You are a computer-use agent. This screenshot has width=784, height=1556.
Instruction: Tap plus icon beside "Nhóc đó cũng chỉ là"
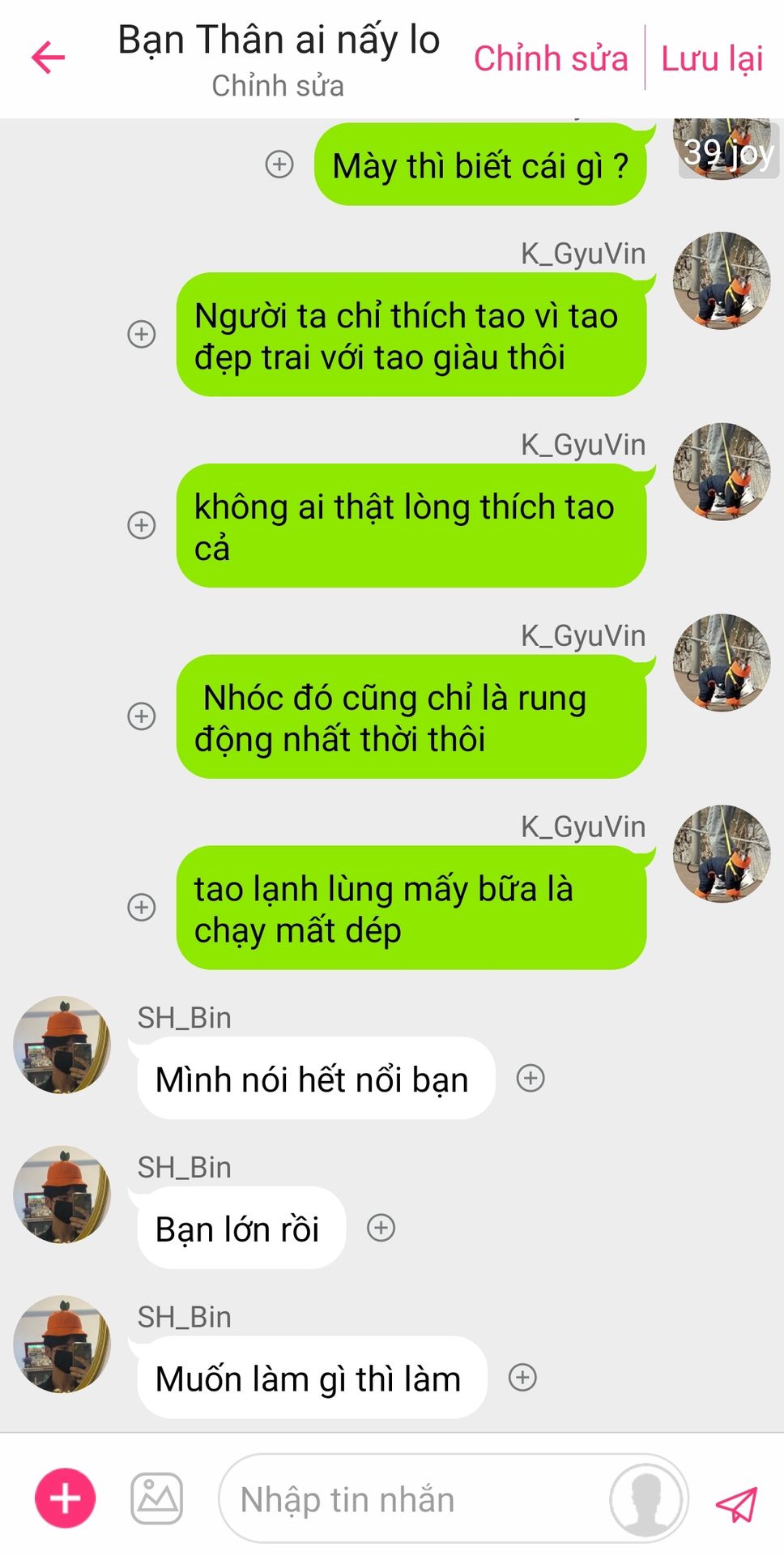tap(142, 716)
